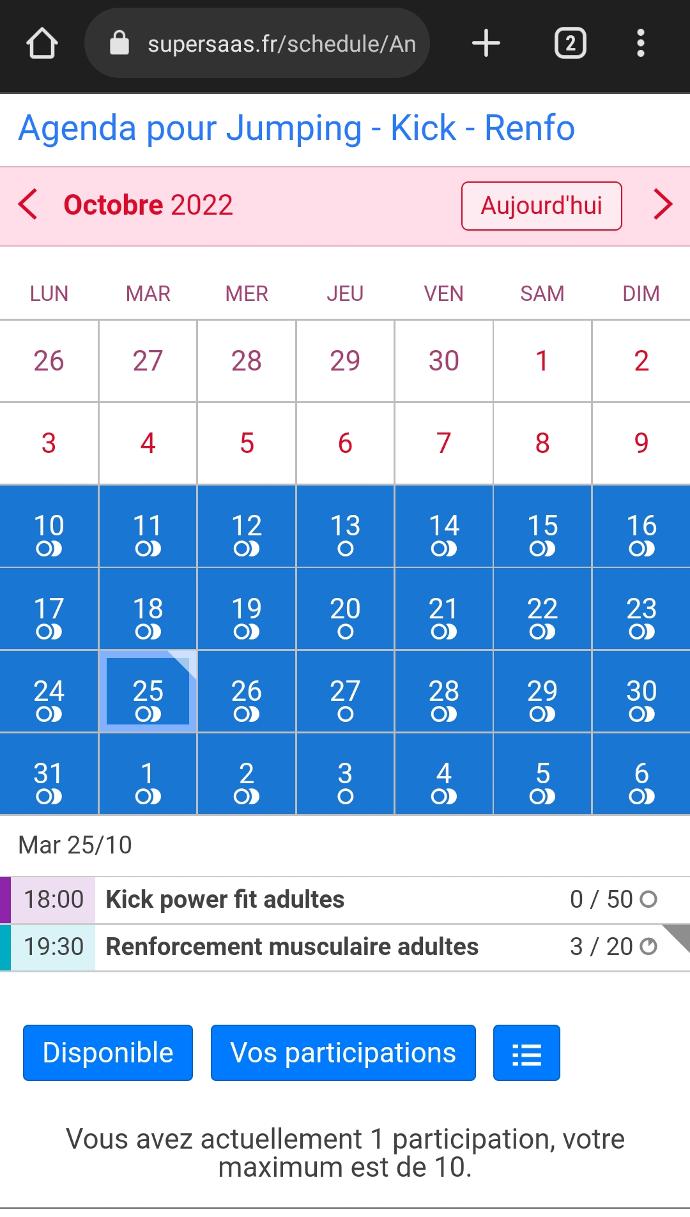Go to the previous month

coord(28,205)
